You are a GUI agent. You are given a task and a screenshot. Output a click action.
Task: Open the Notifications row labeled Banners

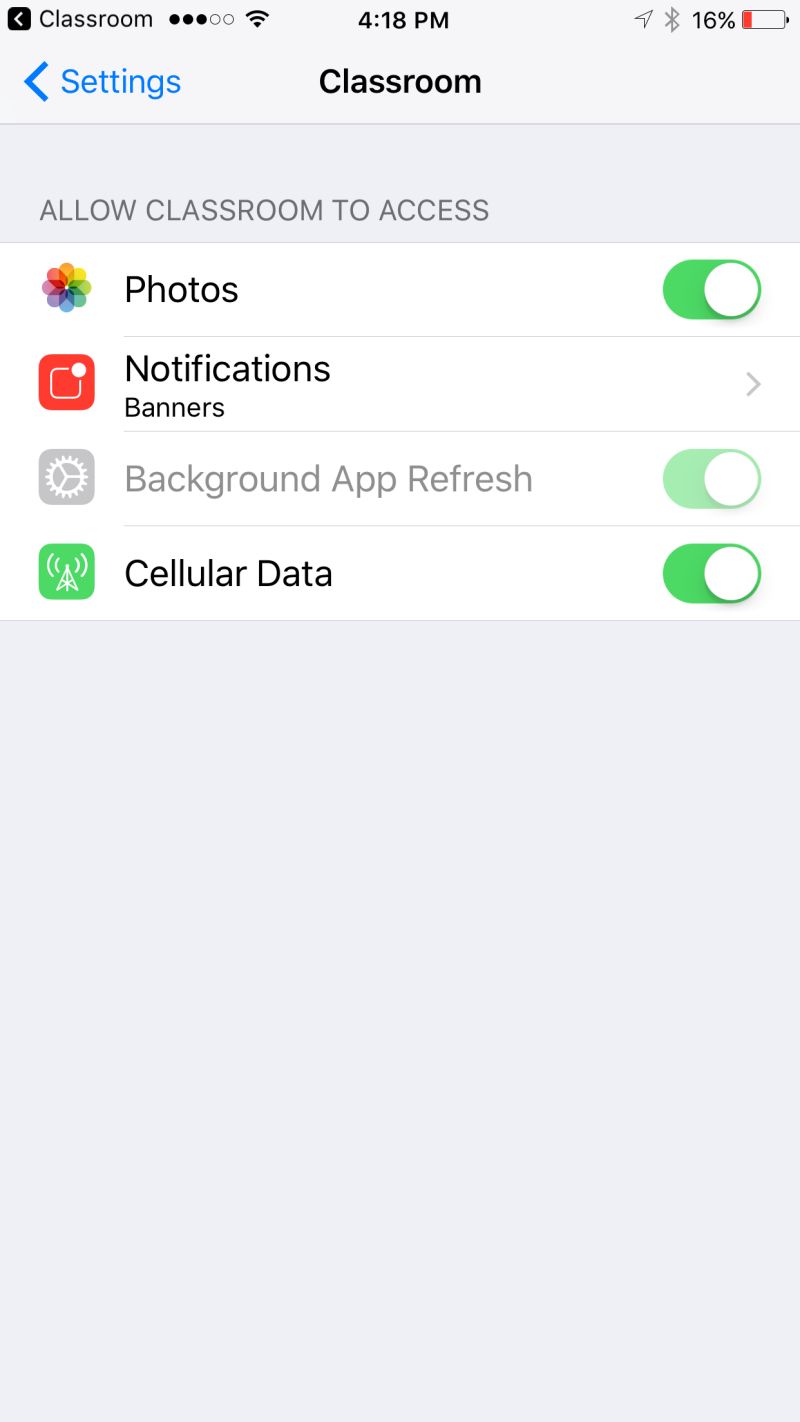300,383
